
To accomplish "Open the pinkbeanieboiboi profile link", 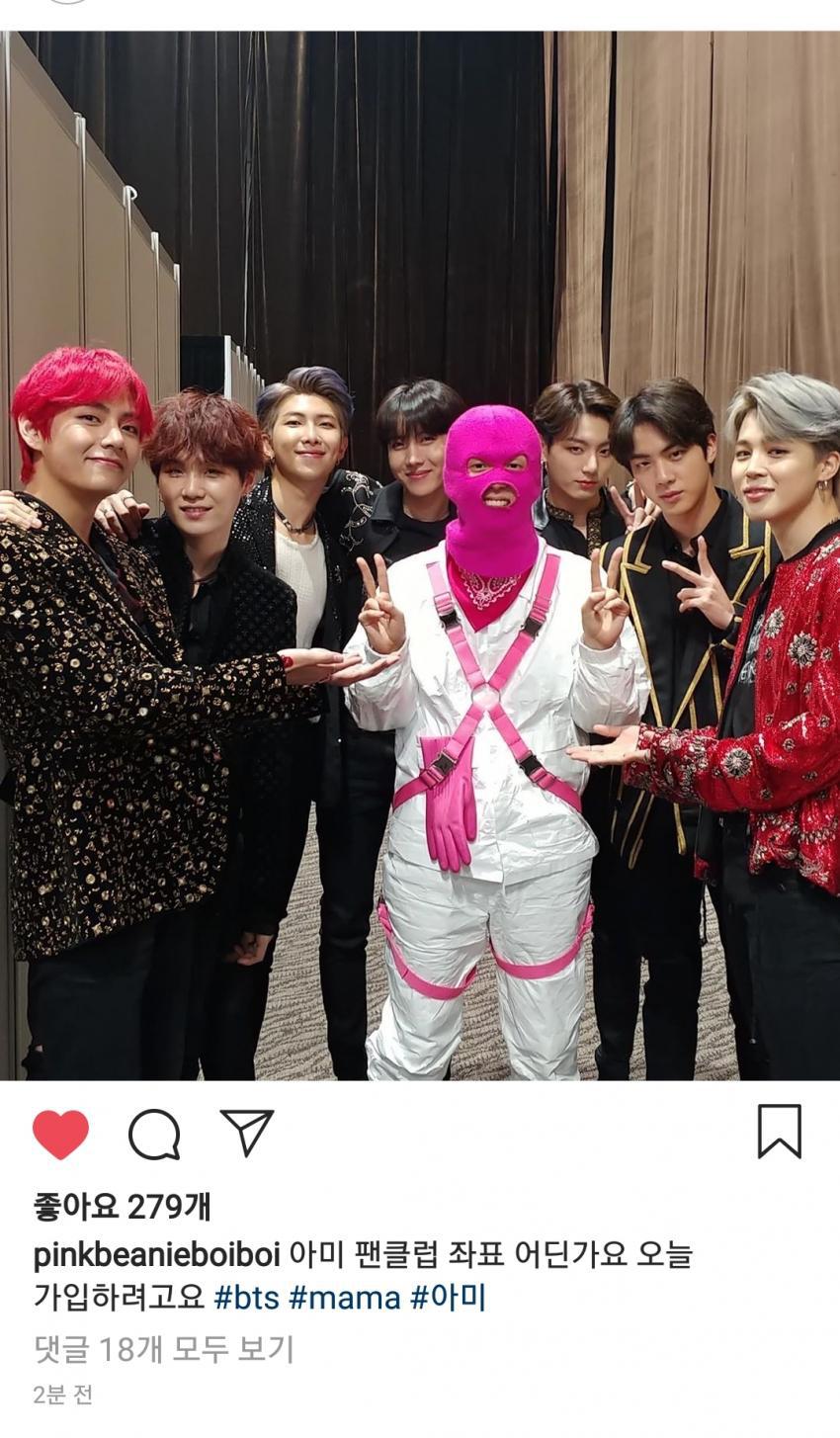I will click(157, 1256).
